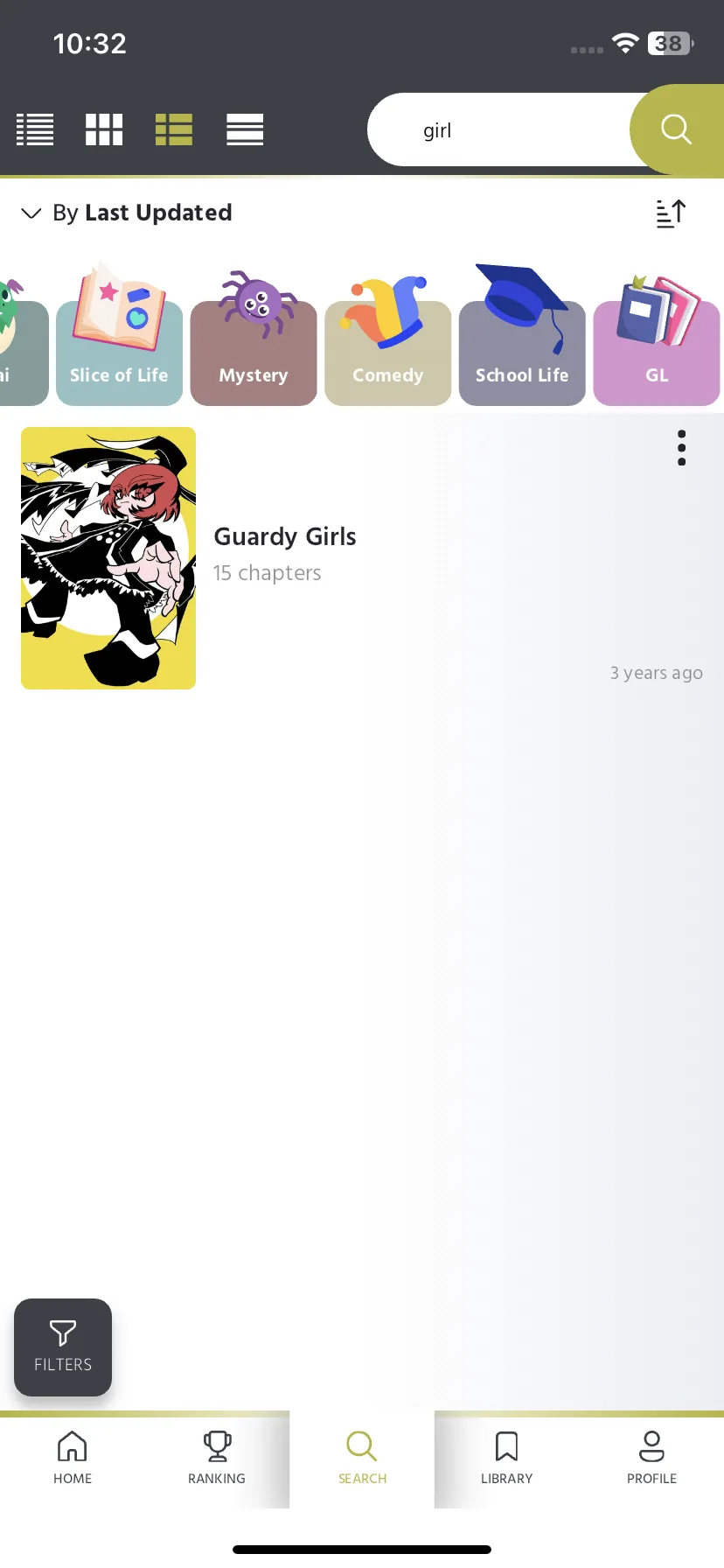This screenshot has width=724, height=1568.
Task: Click the chevron next to sorting options
Action: [31, 213]
